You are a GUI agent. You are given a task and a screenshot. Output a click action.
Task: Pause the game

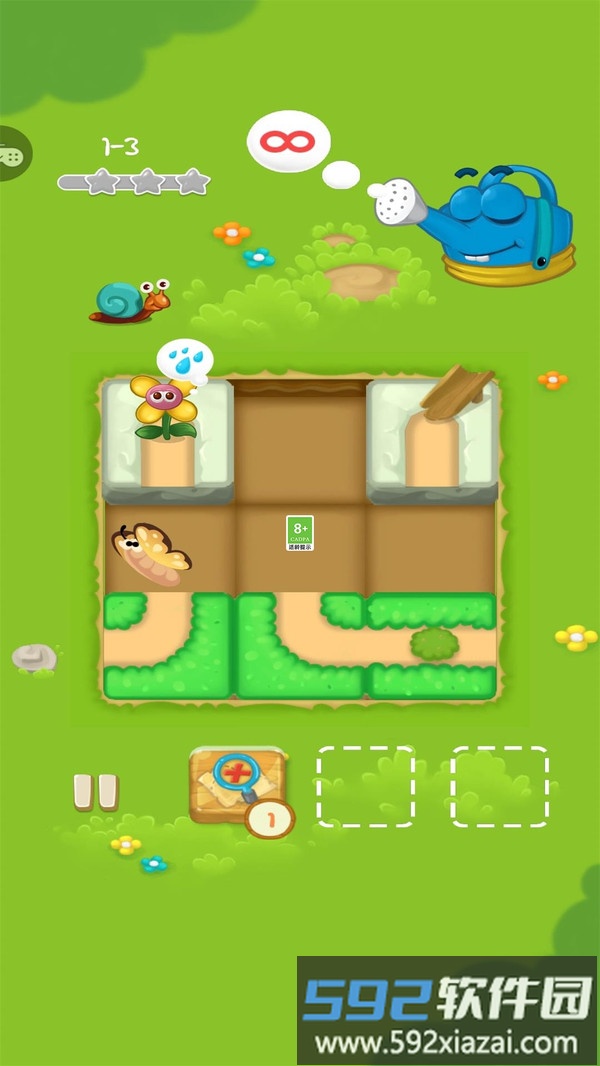coord(96,791)
